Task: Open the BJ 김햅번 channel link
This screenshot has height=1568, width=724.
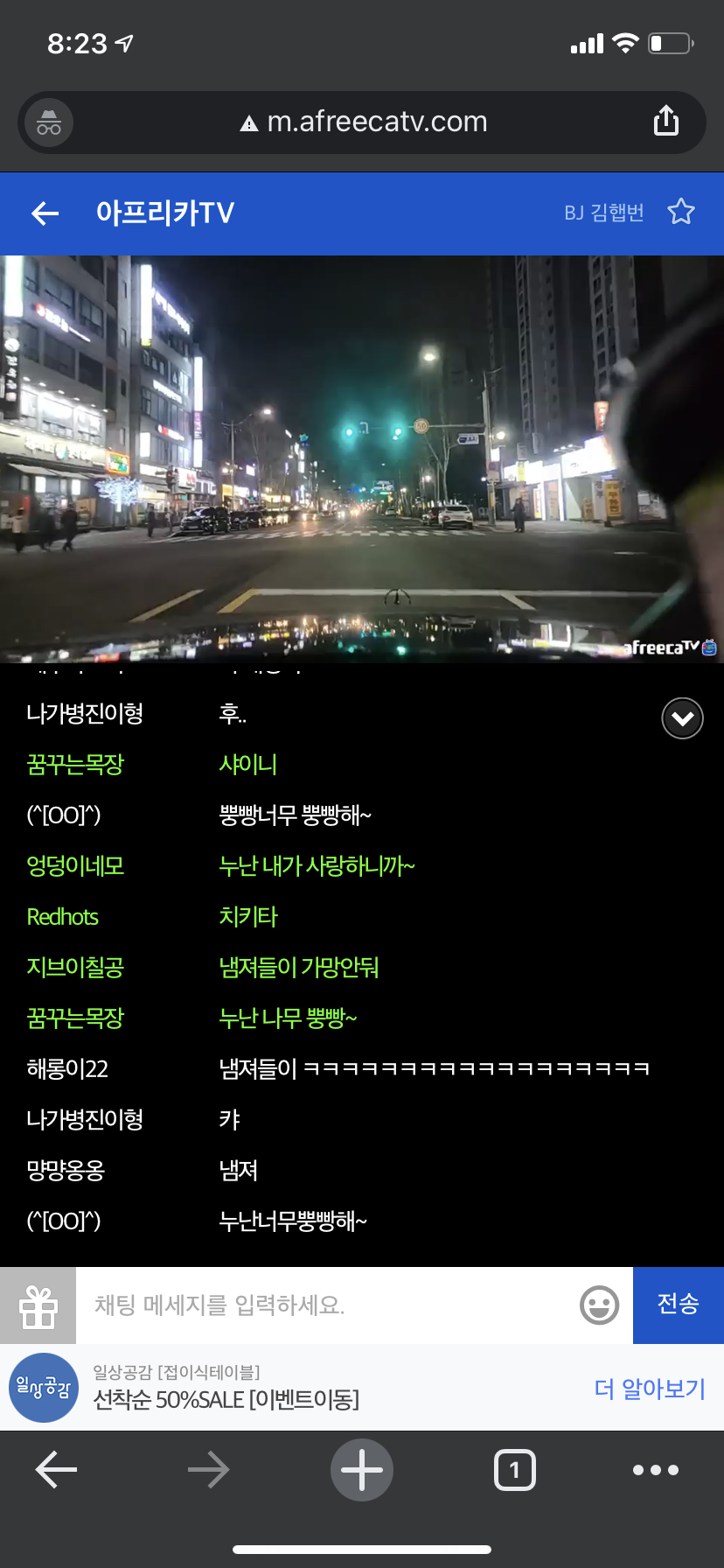Action: click(603, 213)
